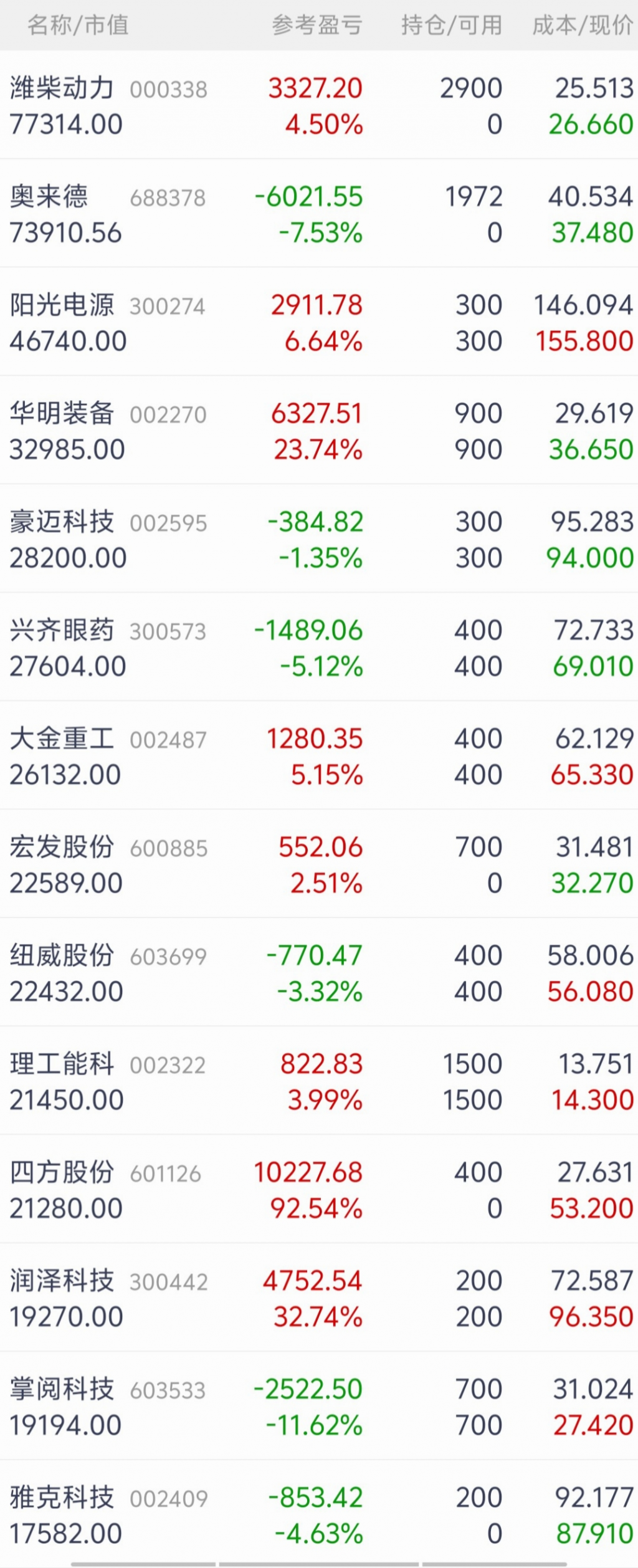
Task: Open the 潍柴动力 holding row
Action: (x=319, y=106)
